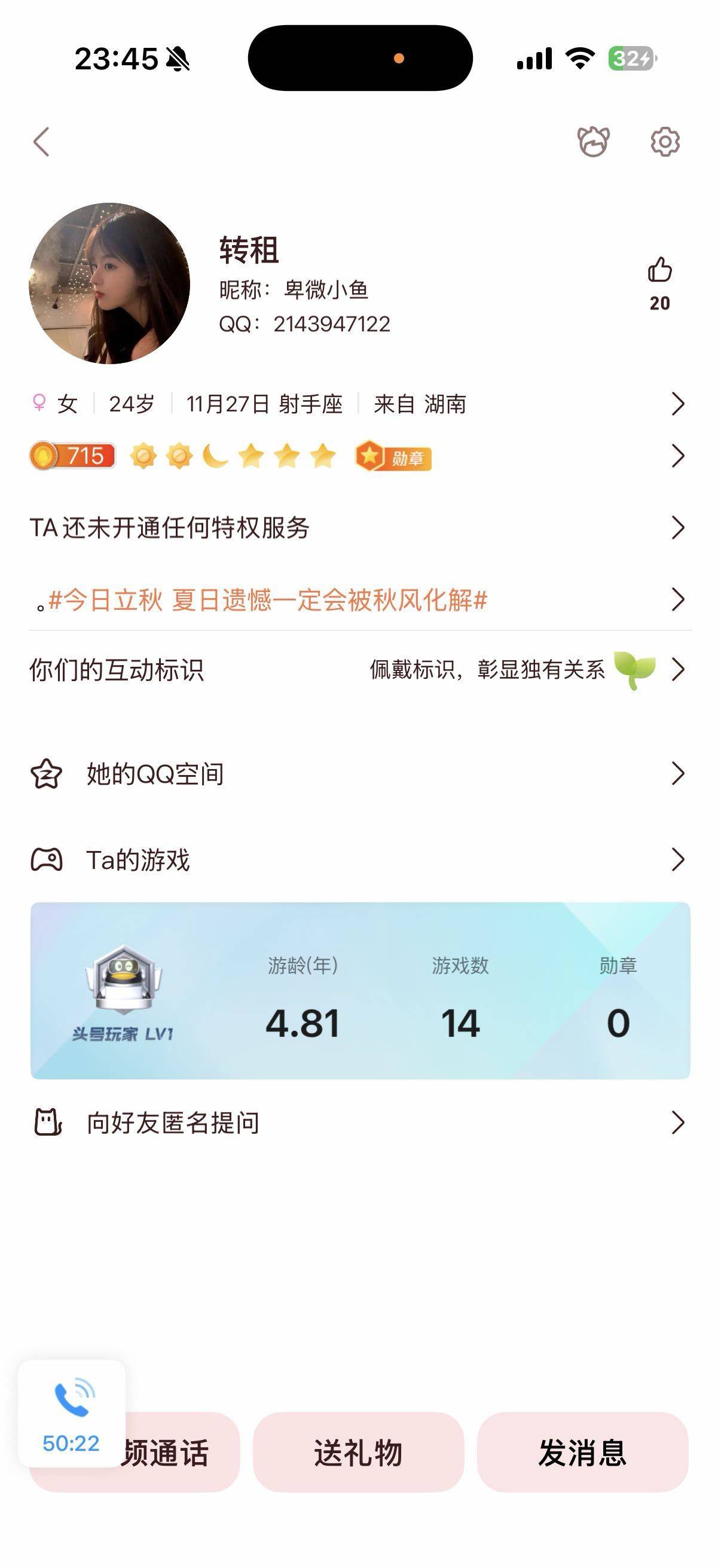Click the profile avatar photo

109,283
